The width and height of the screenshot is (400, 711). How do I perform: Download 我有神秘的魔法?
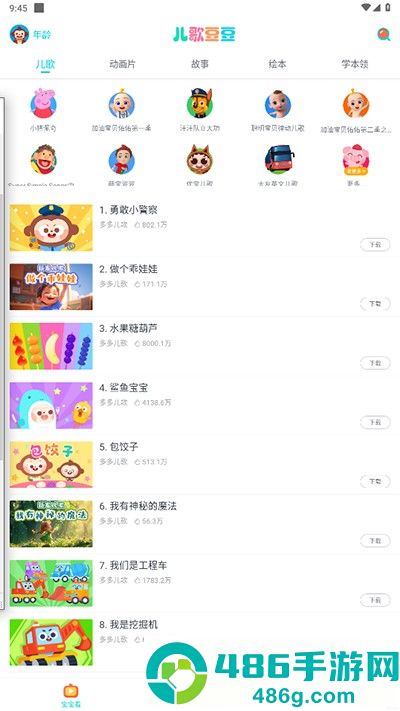tap(375, 541)
